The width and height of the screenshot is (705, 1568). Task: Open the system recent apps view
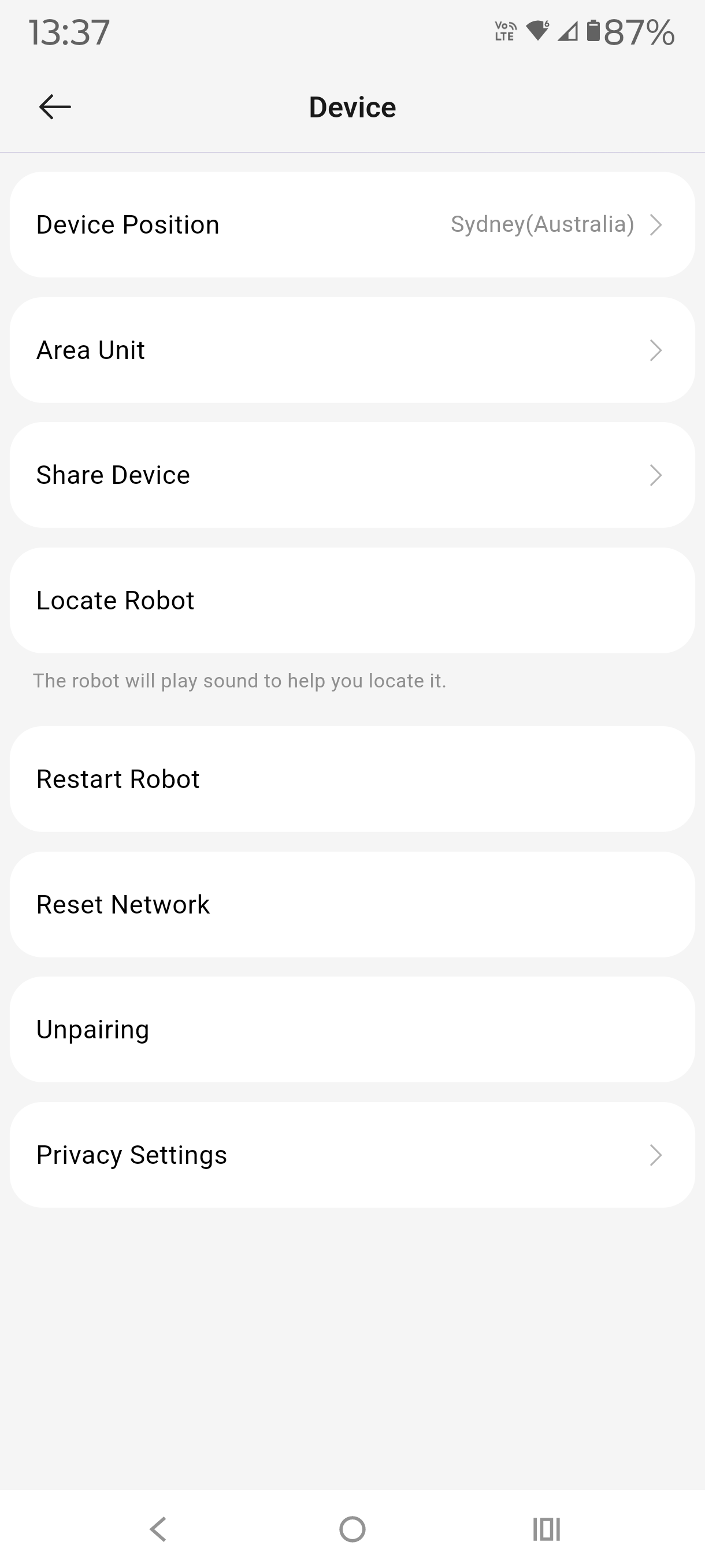click(x=546, y=1529)
